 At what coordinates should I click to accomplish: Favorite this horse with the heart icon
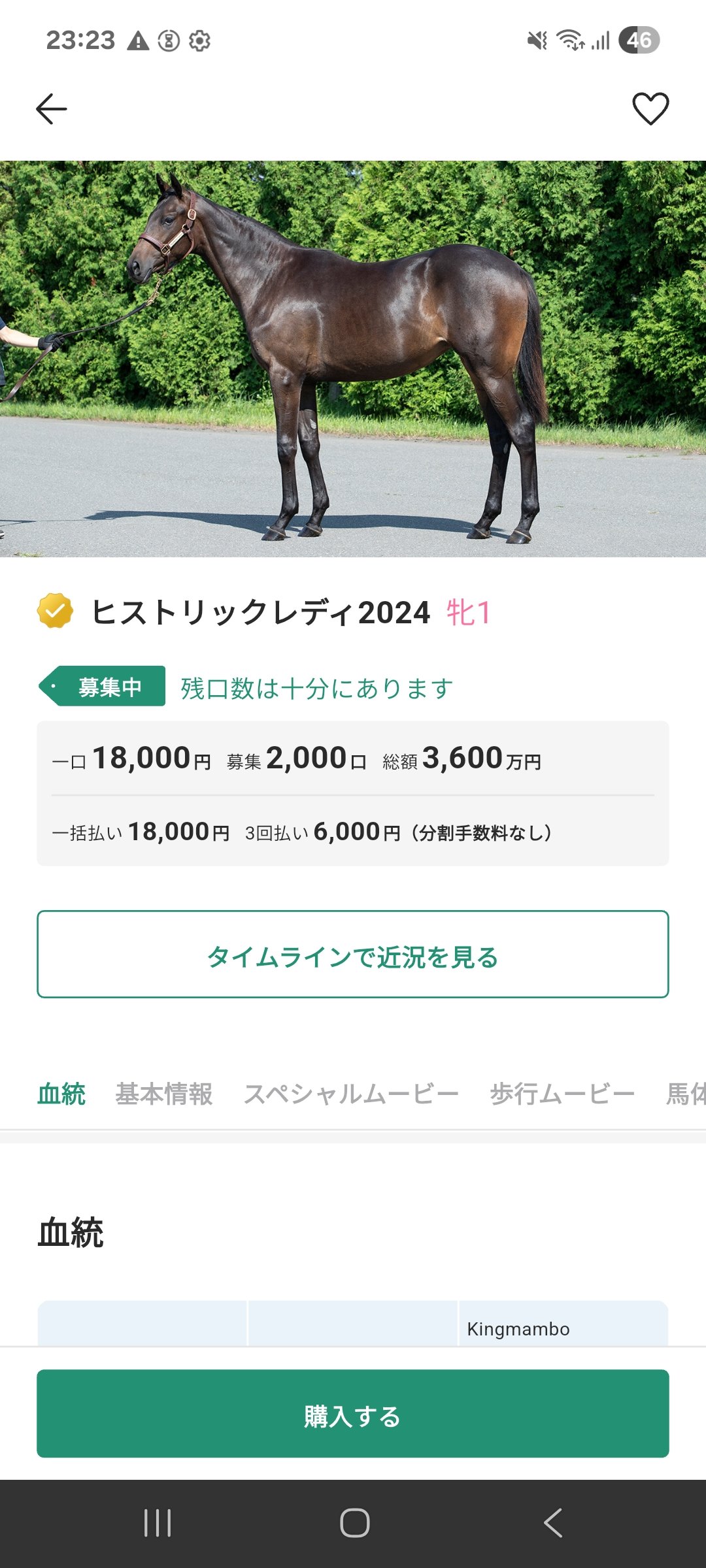tap(650, 108)
